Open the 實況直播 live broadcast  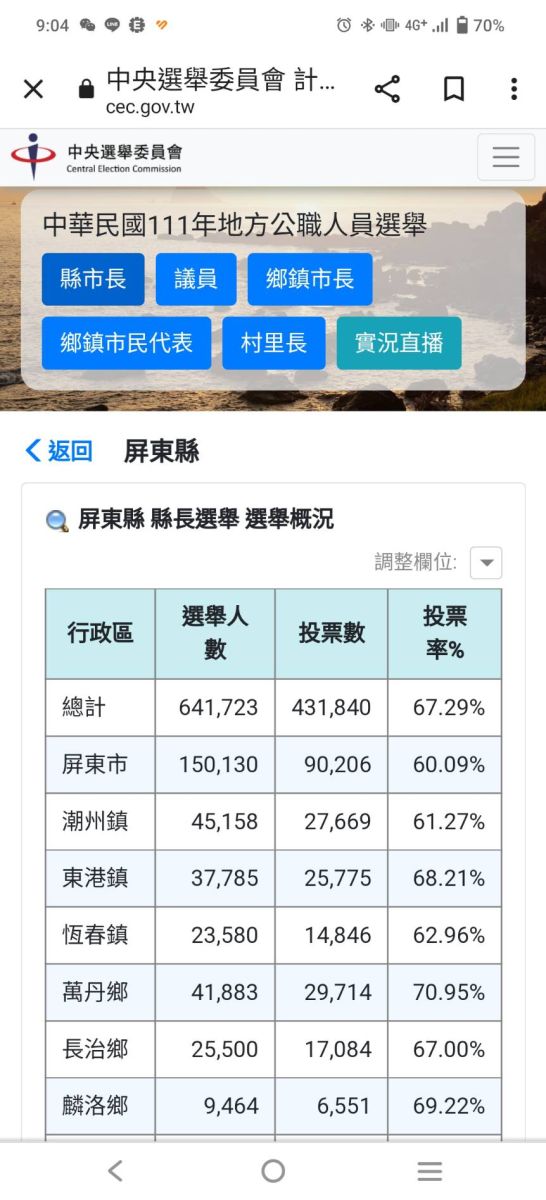tap(399, 343)
